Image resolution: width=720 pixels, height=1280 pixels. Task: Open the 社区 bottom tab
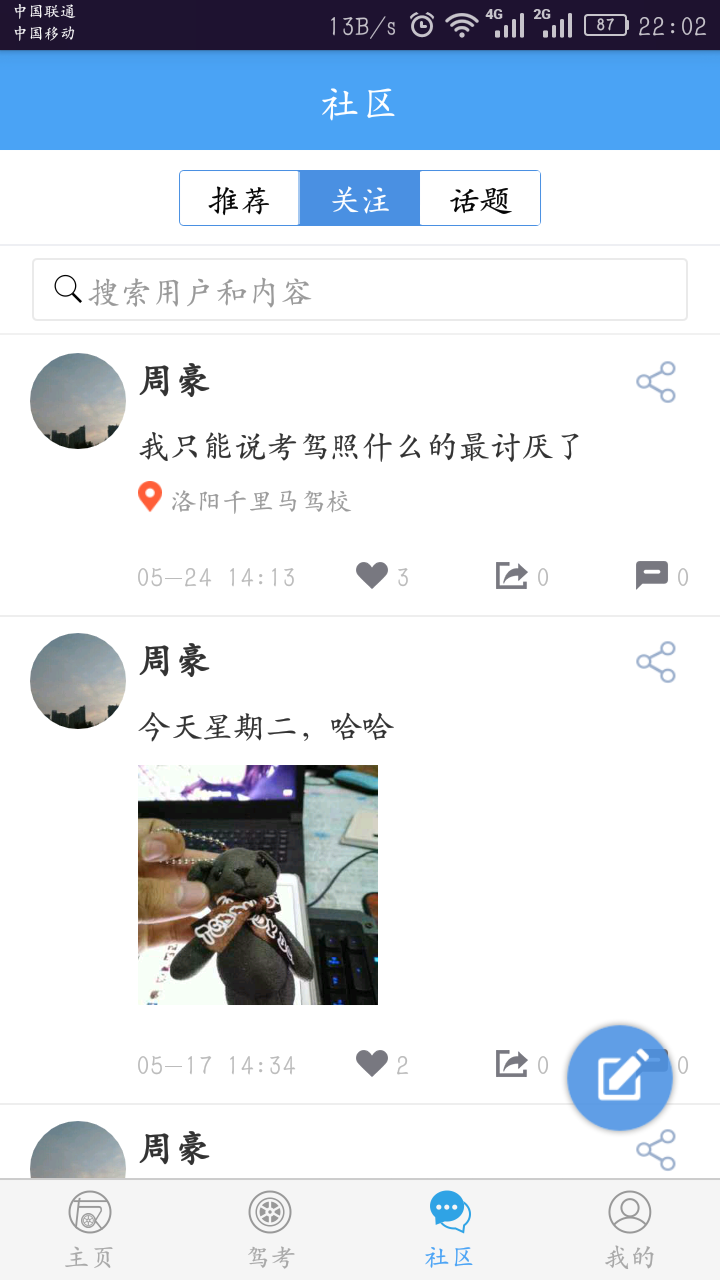450,1230
